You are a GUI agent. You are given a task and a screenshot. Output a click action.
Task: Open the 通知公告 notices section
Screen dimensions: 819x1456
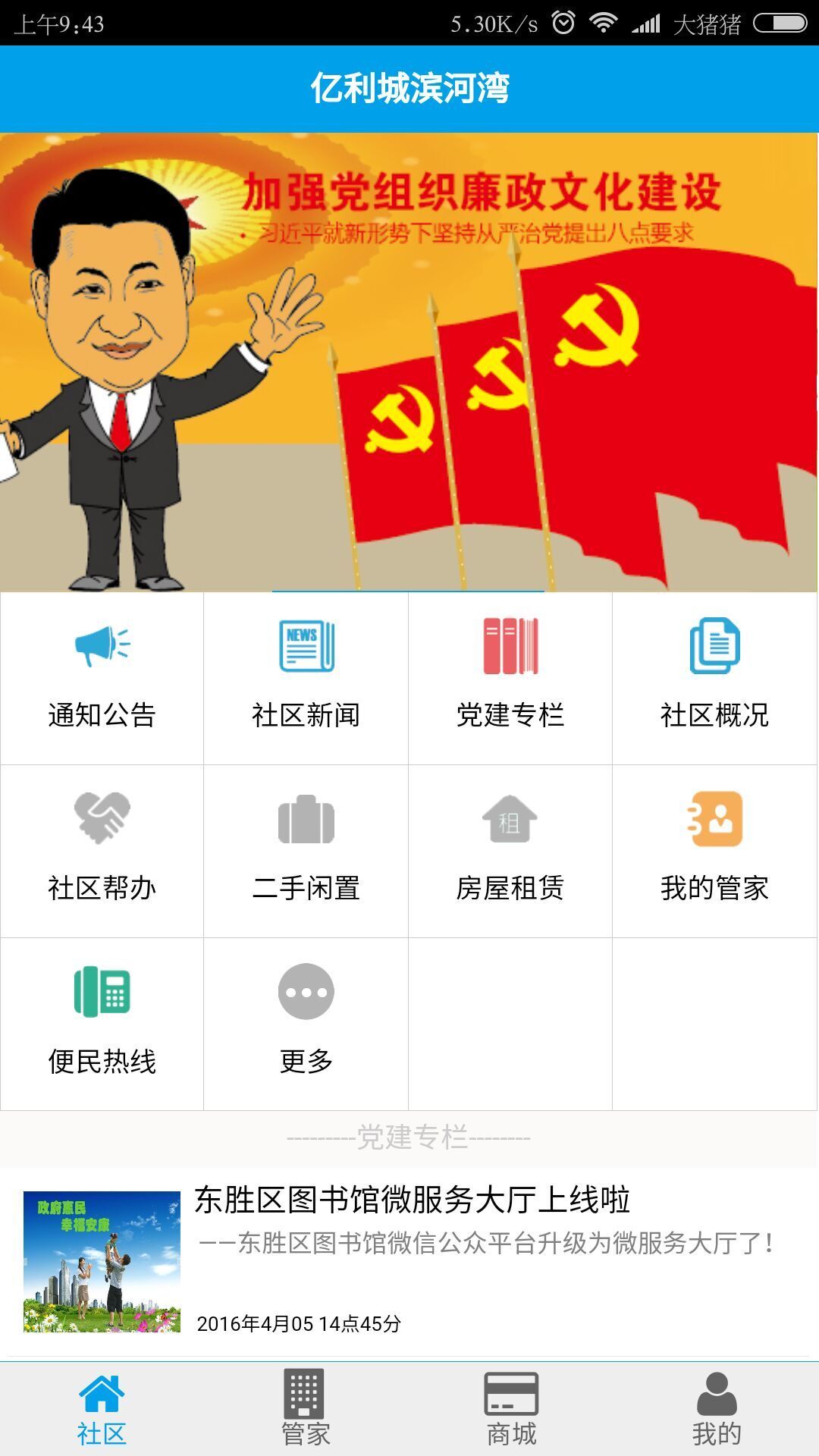102,677
